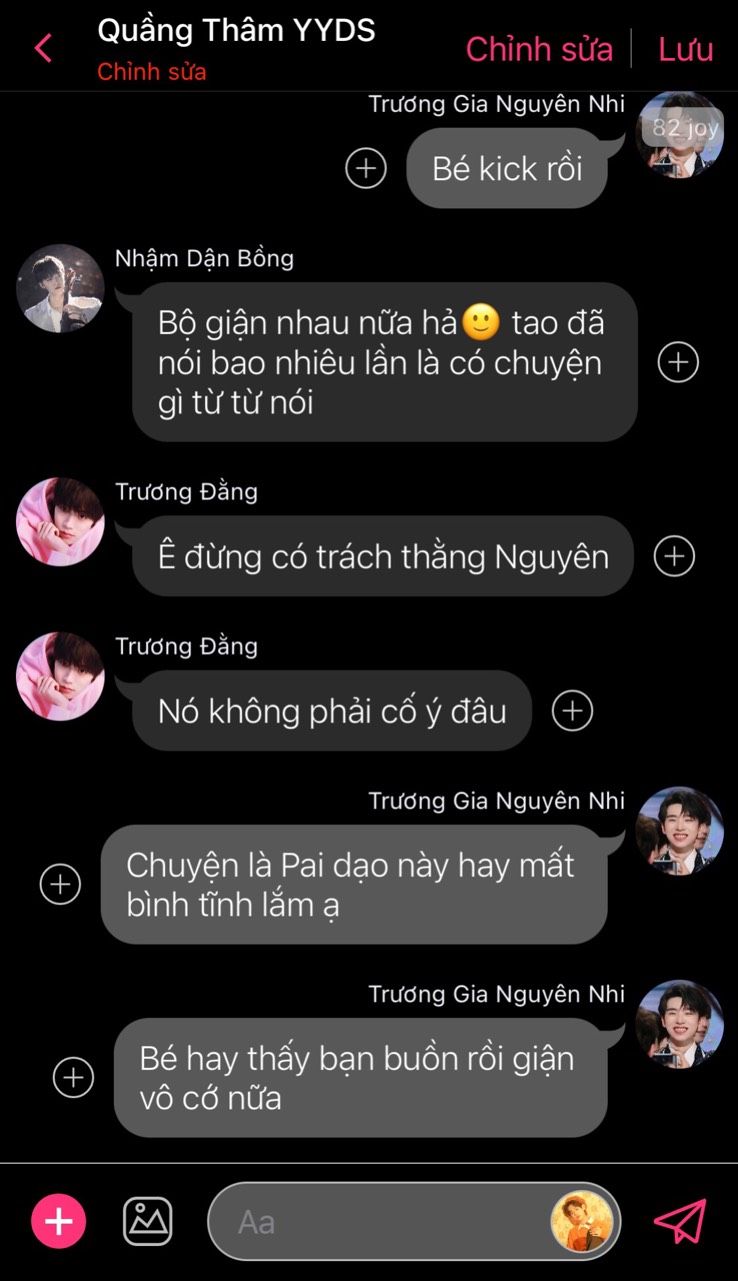This screenshot has width=738, height=1281.
Task: Tap Lưu to save the chat
Action: [x=685, y=49]
